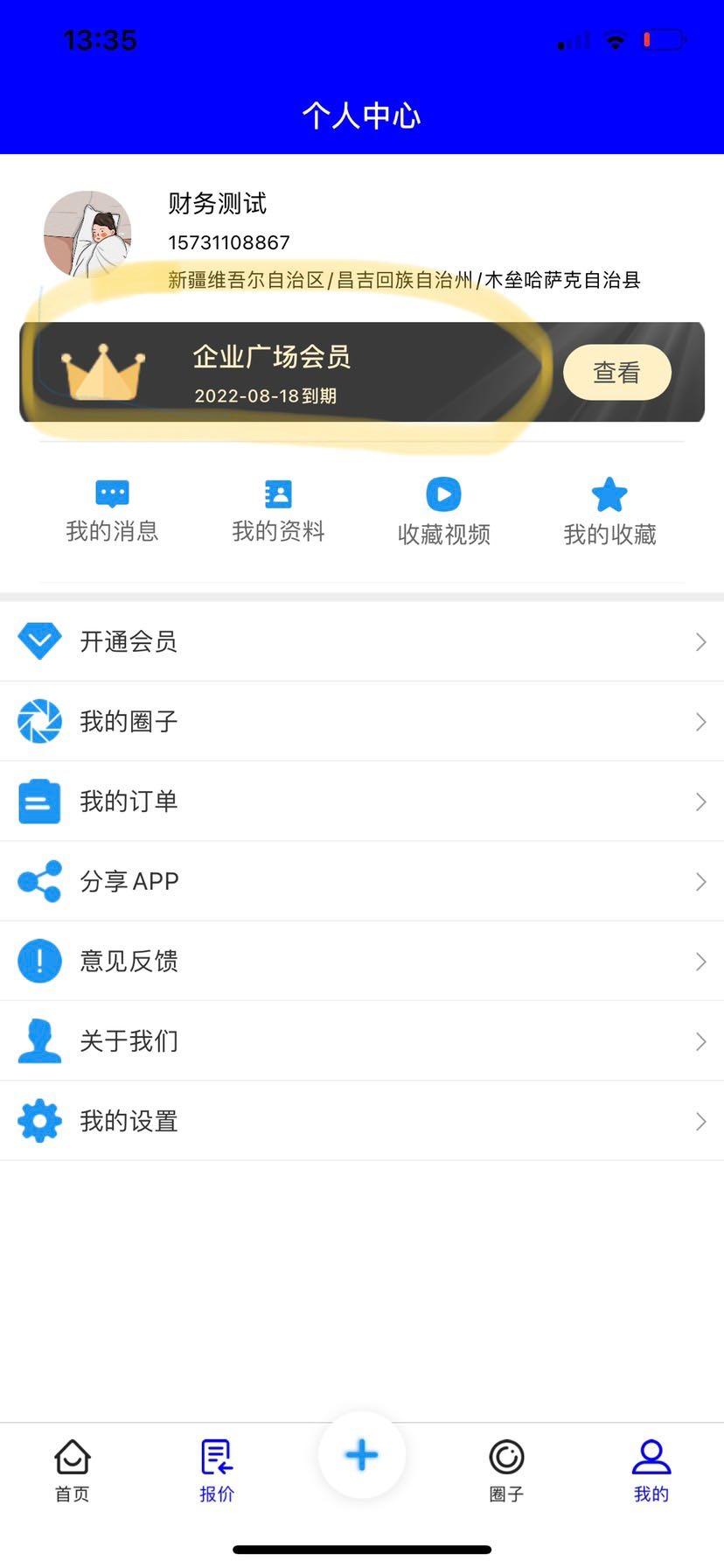The height and width of the screenshot is (1568, 724).
Task: Tap the 查看 button on membership banner
Action: click(616, 373)
